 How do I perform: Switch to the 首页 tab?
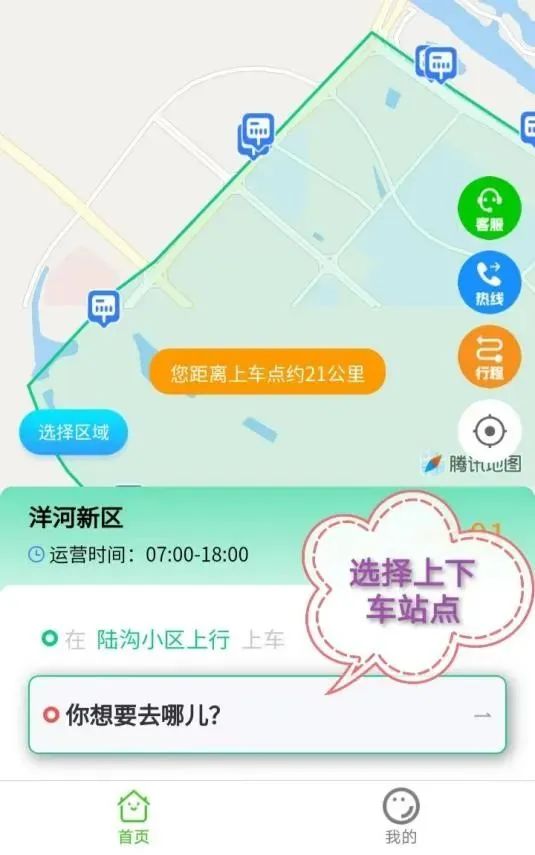(134, 817)
